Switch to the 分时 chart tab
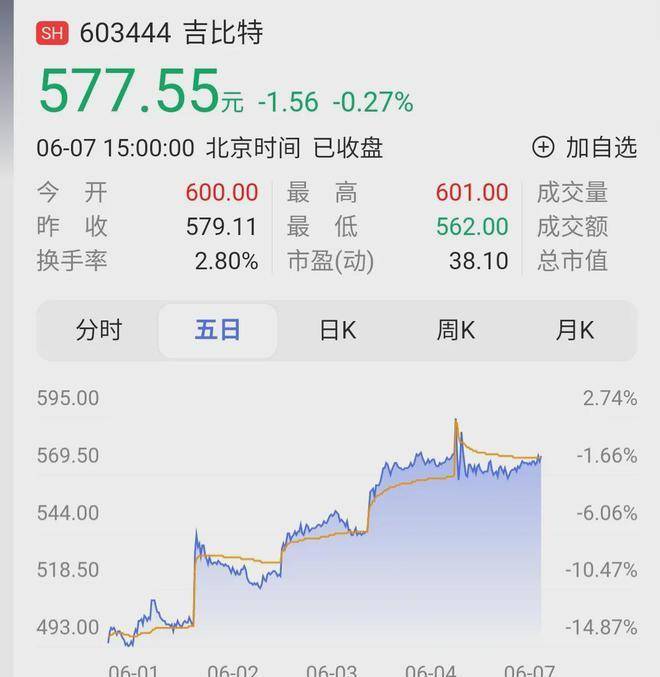 click(98, 330)
